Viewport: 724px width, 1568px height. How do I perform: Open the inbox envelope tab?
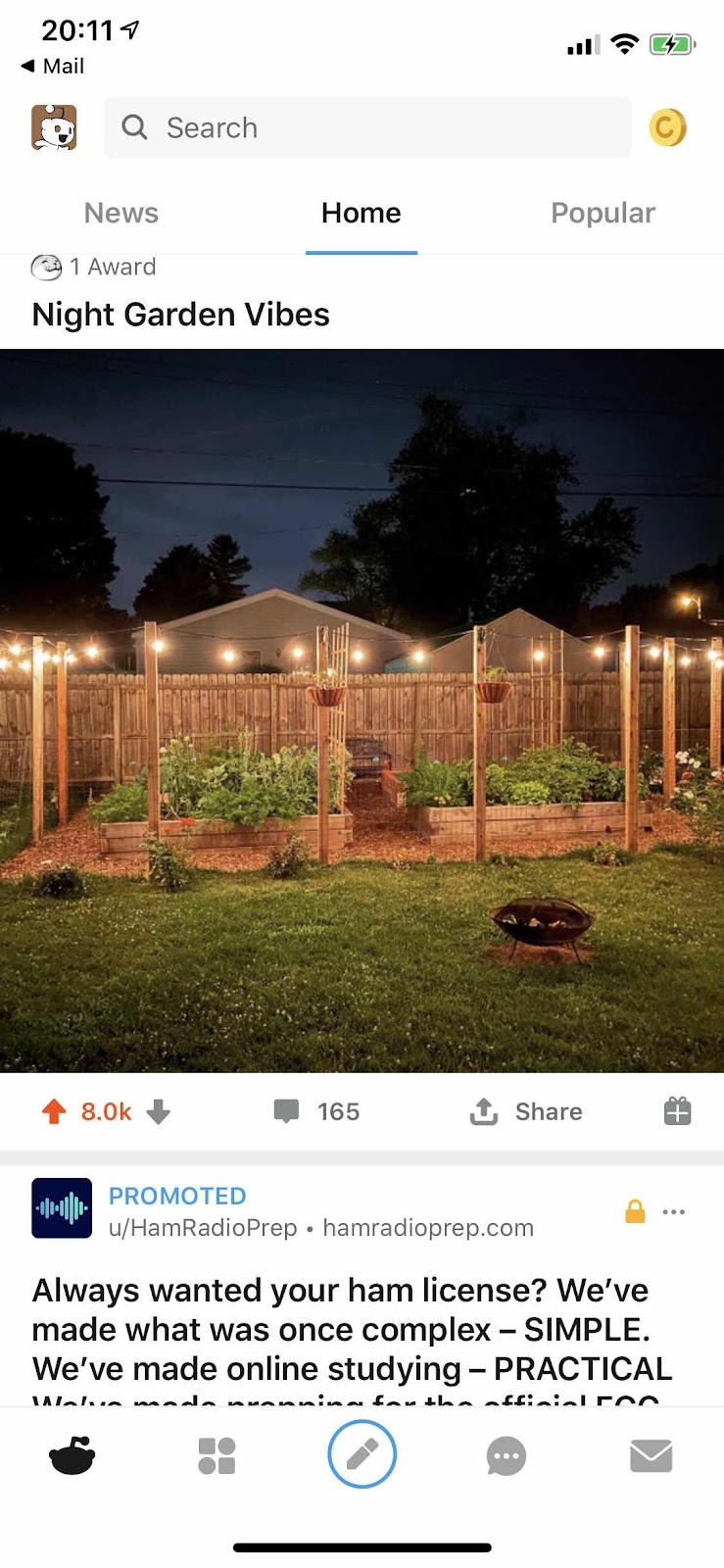pyautogui.click(x=651, y=1456)
